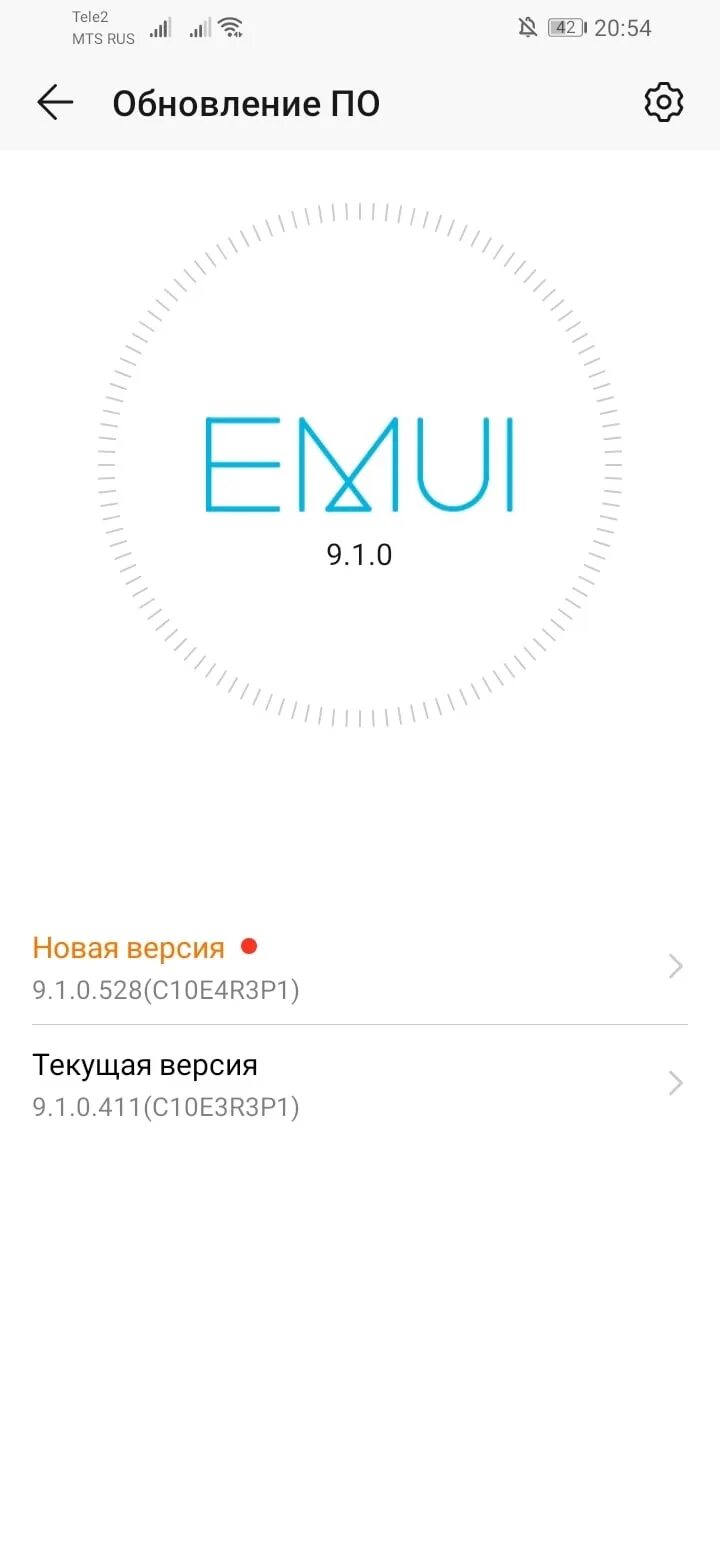Viewport: 720px width, 1560px height.
Task: Open Текущая версия 9.1.0.411 row
Action: point(360,1084)
